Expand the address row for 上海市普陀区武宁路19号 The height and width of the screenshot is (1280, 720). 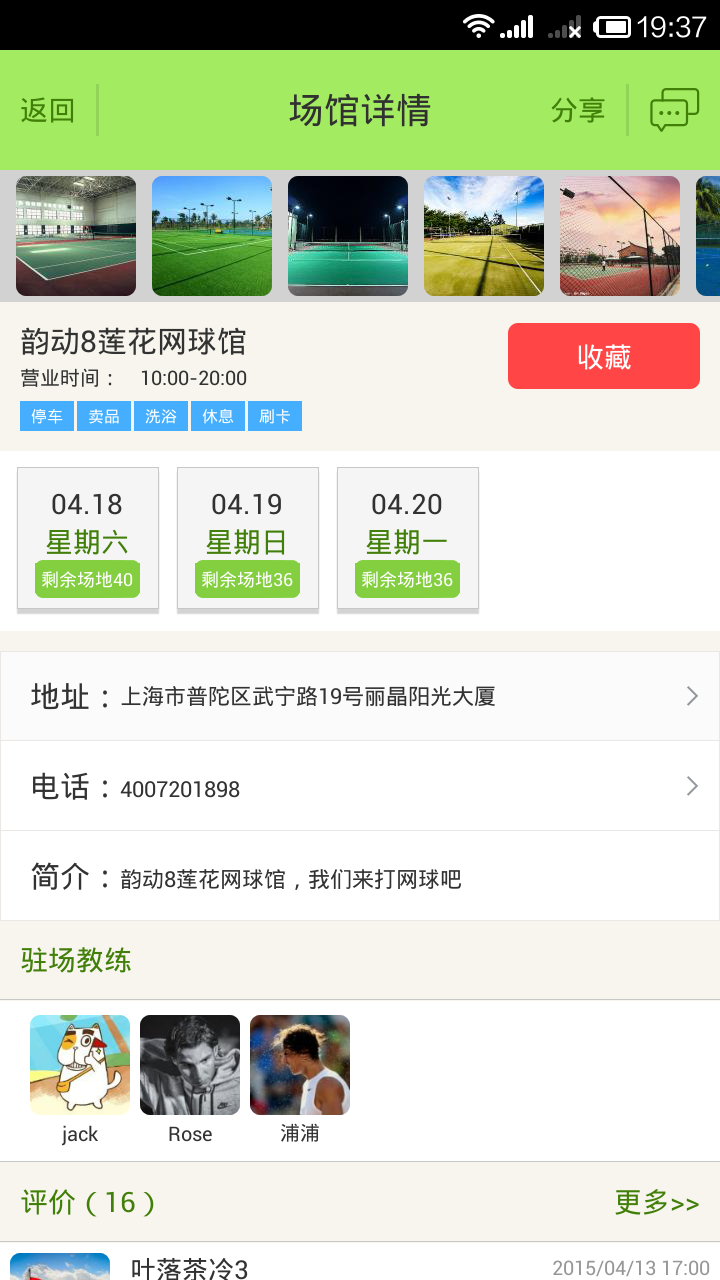pyautogui.click(x=360, y=695)
